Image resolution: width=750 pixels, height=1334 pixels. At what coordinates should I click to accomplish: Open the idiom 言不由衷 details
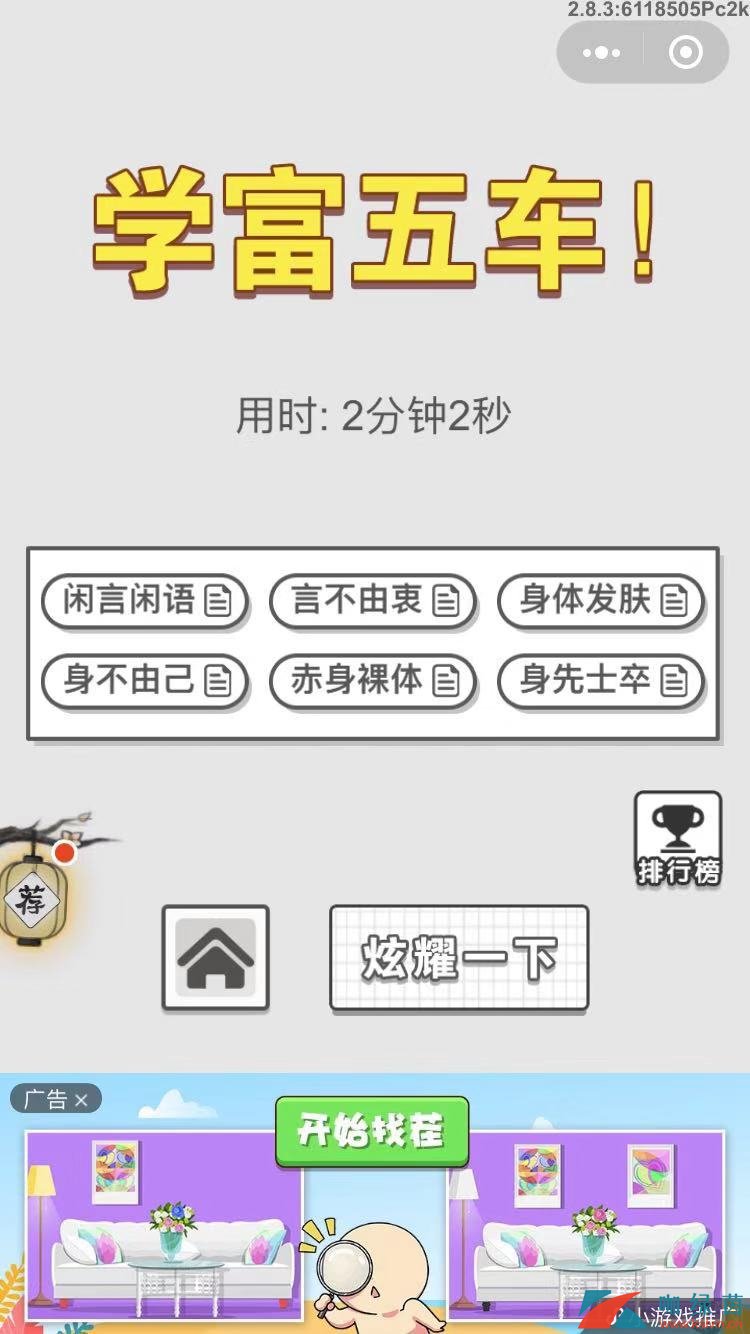[x=372, y=601]
